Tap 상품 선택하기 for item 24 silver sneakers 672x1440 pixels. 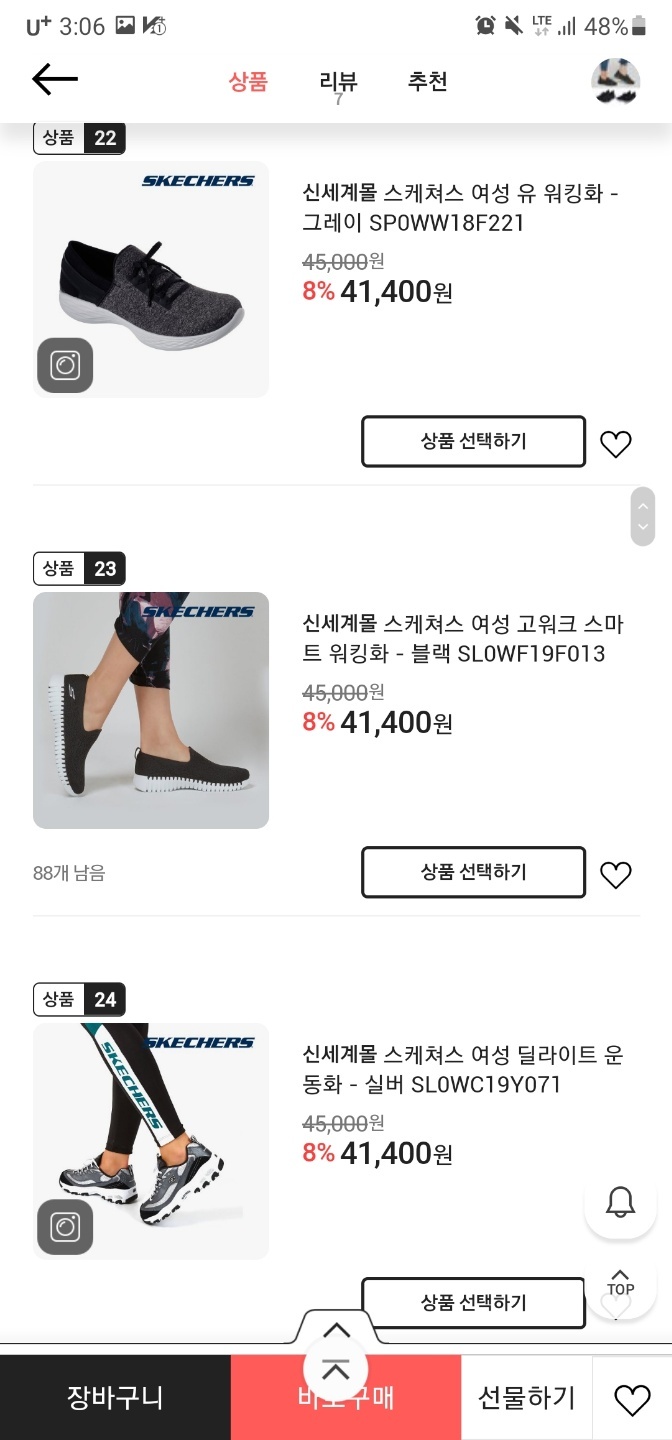[473, 1302]
